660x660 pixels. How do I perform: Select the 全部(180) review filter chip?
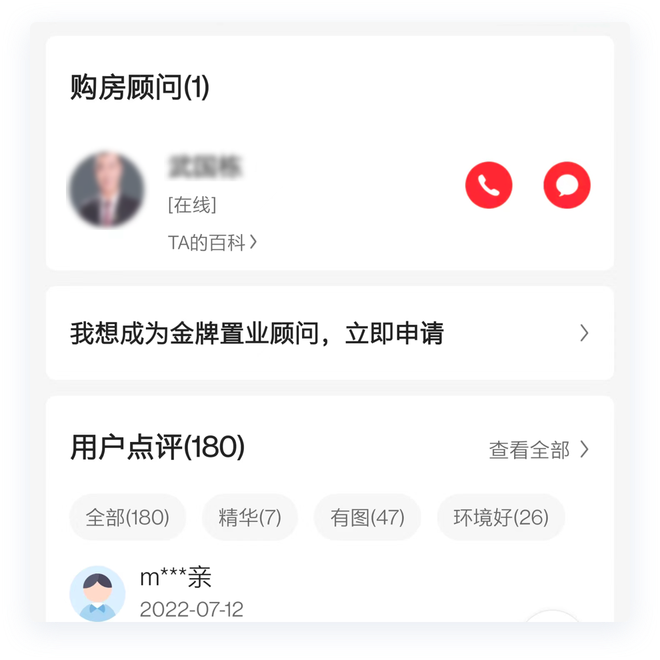pyautogui.click(x=127, y=517)
